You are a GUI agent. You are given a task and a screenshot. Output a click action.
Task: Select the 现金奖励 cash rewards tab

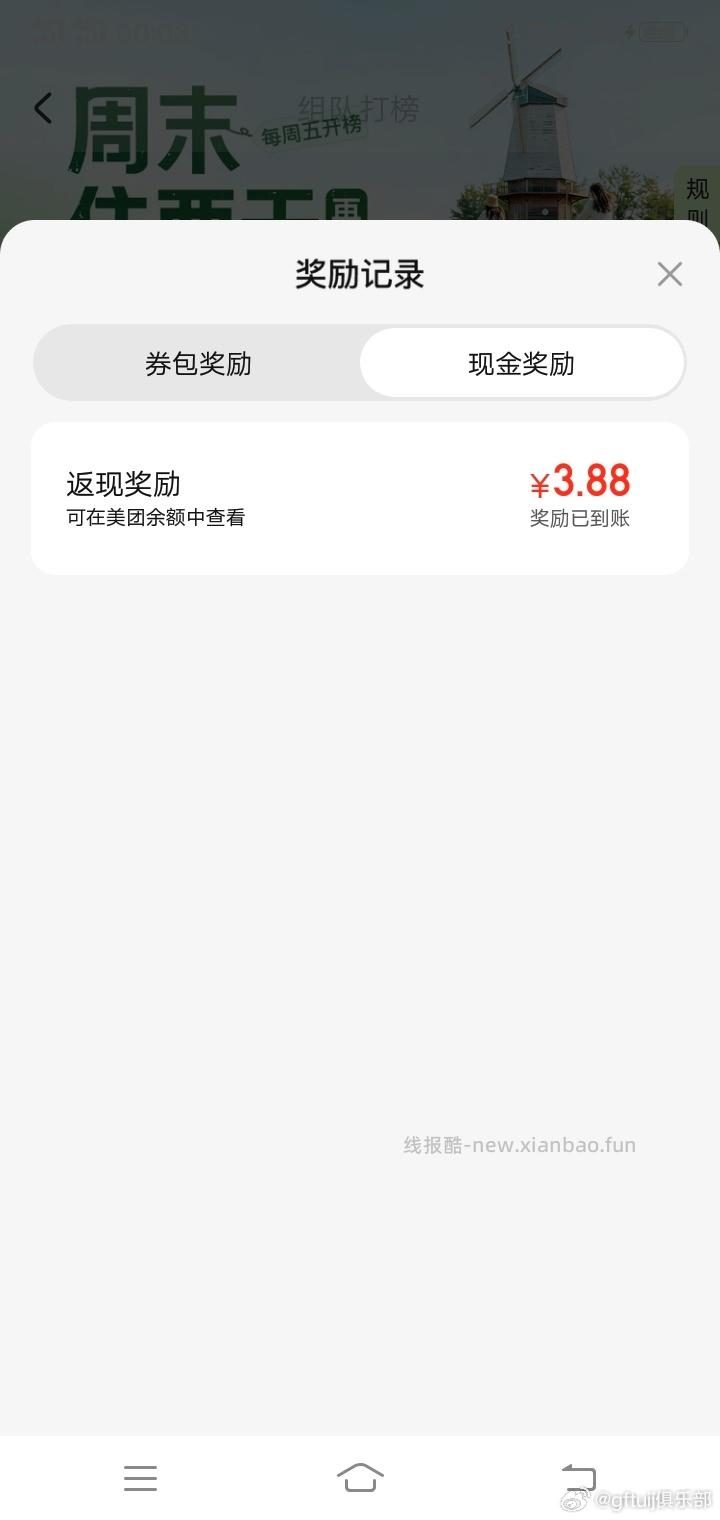[522, 363]
